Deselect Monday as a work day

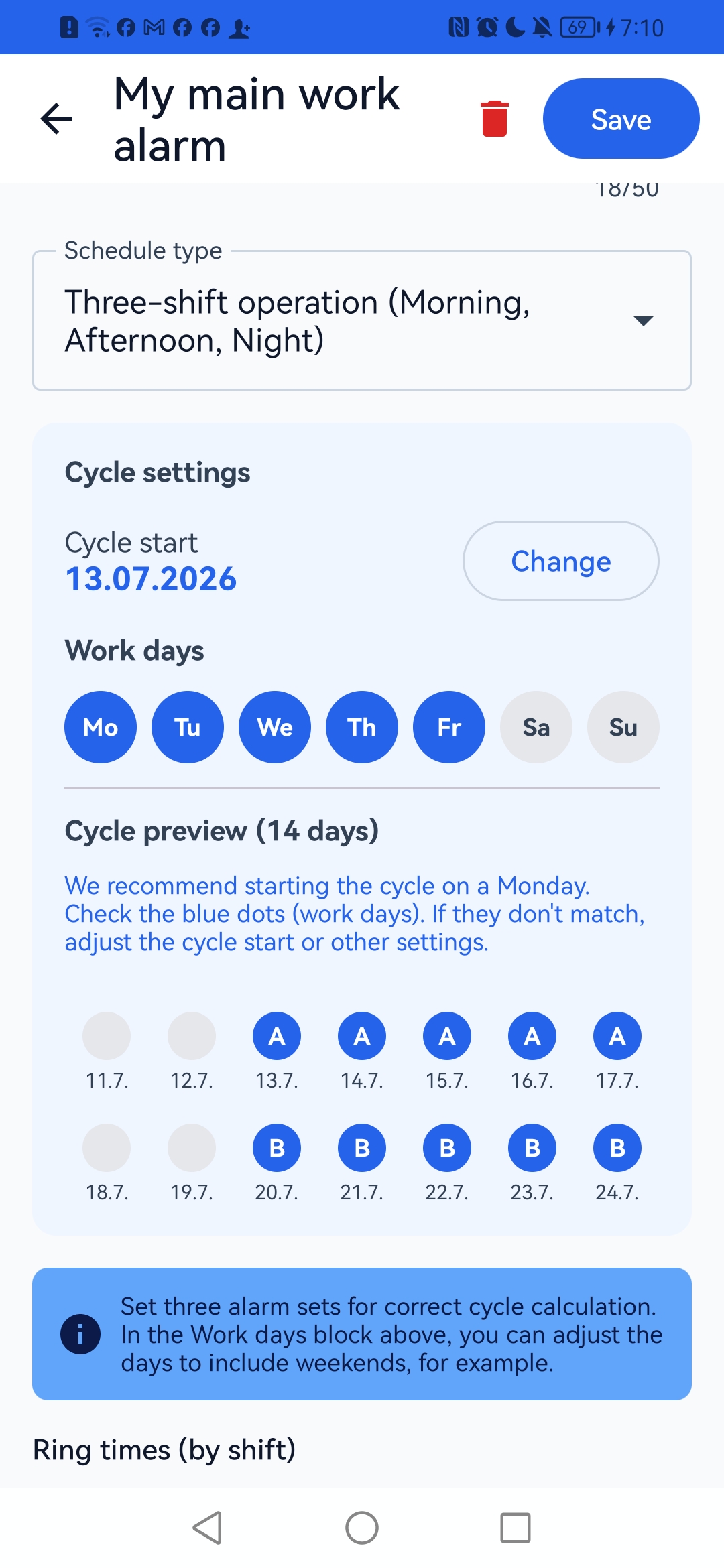[101, 727]
